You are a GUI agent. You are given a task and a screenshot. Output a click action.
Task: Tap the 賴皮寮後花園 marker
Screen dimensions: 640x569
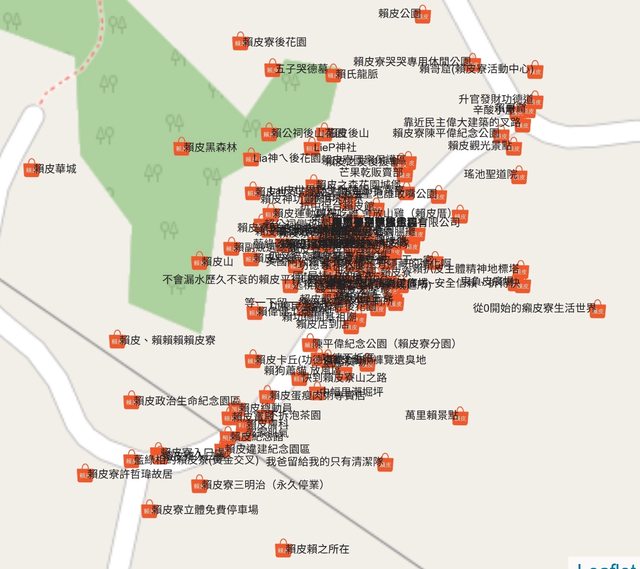[x=240, y=41]
